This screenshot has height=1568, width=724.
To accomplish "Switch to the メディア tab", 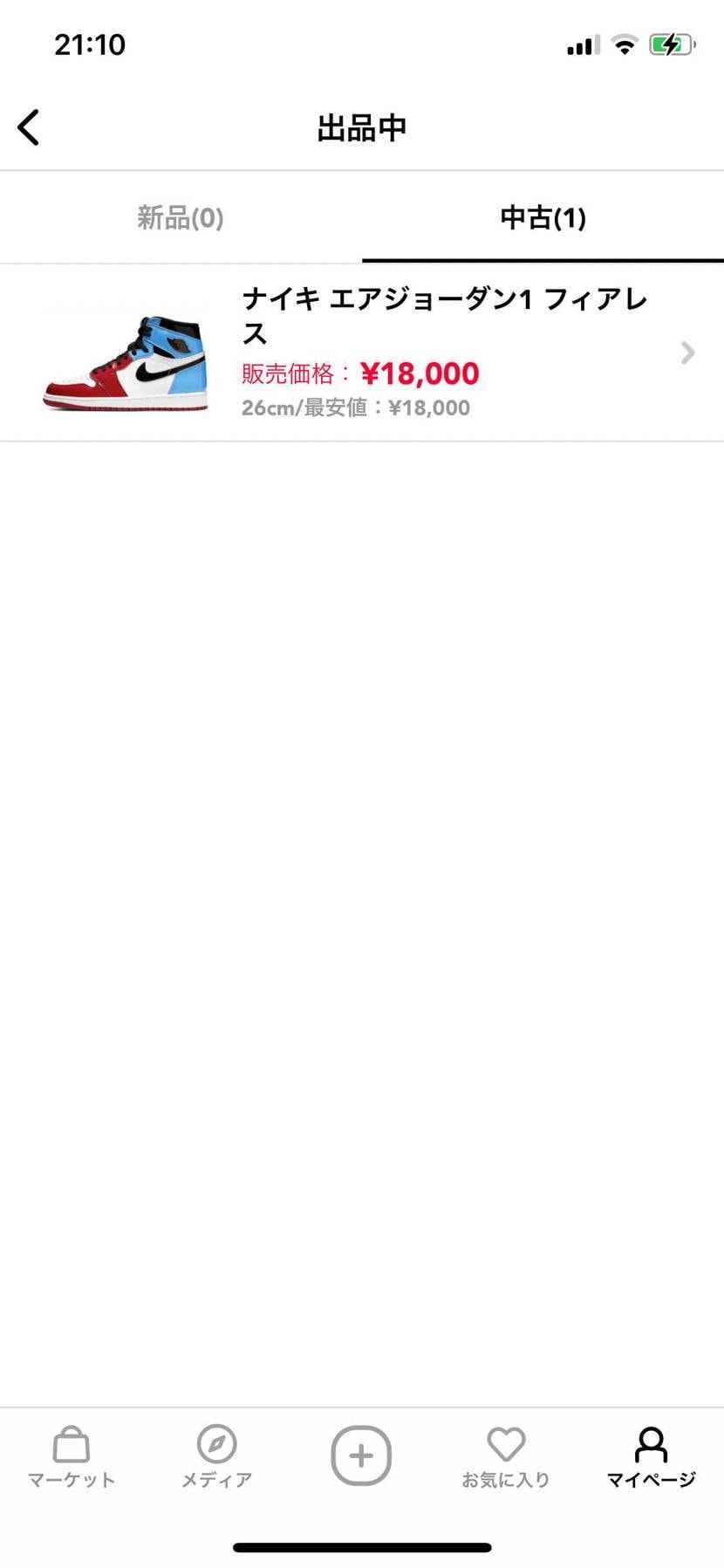I will (x=216, y=1456).
